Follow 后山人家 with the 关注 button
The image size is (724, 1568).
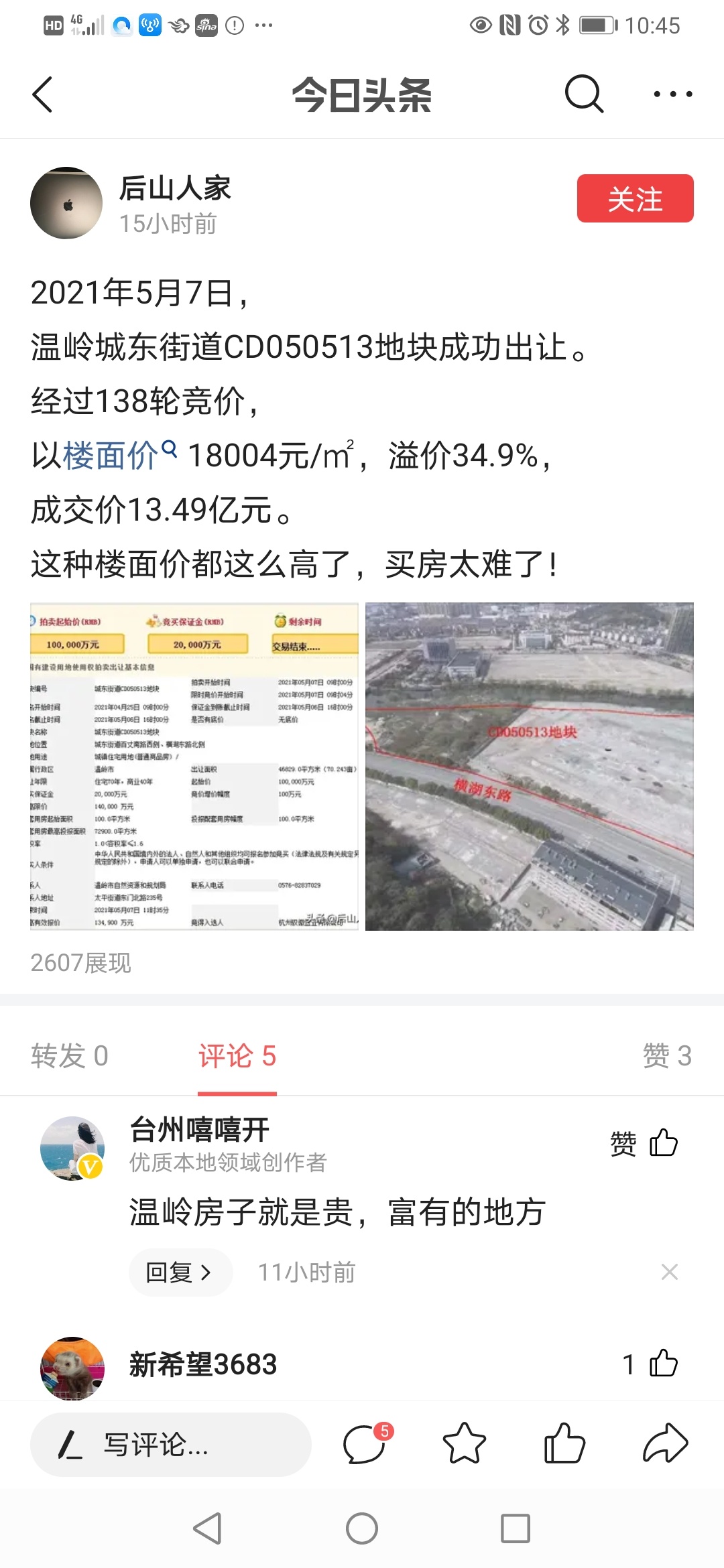[x=635, y=198]
